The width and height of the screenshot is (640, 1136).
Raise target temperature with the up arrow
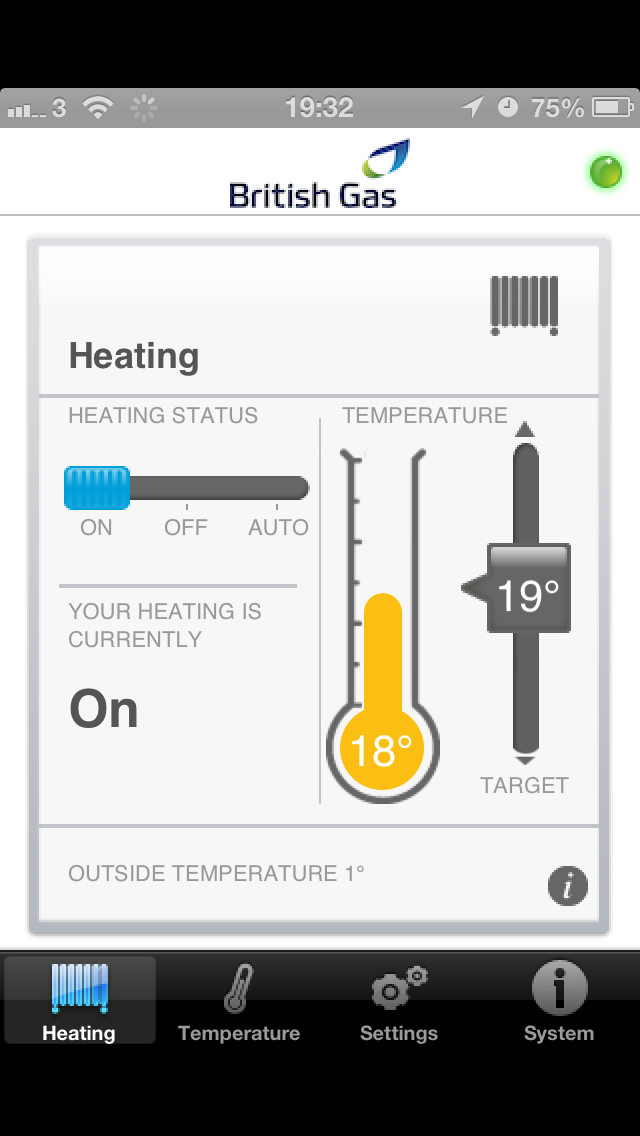coord(525,430)
